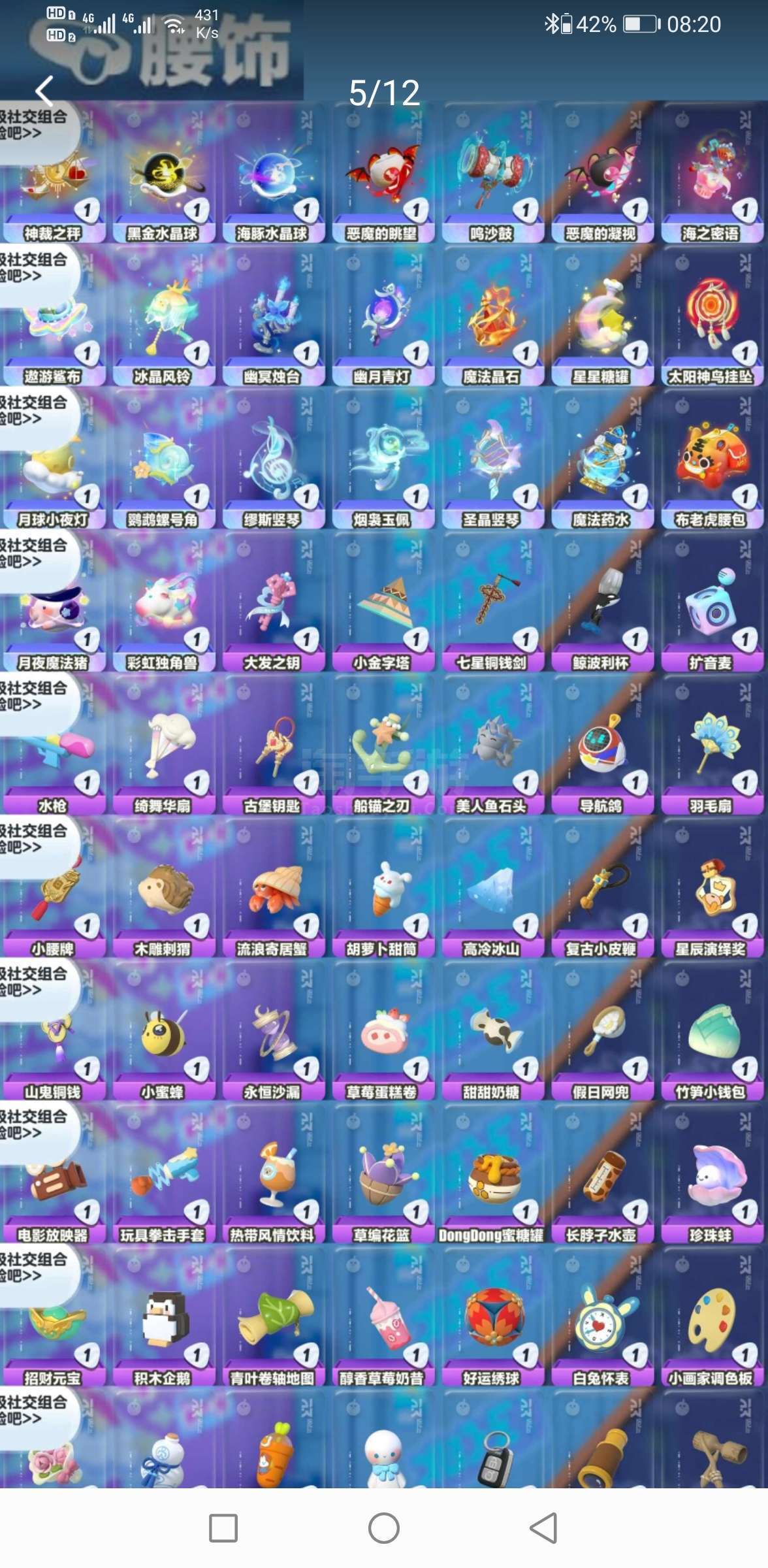
Task: Tap the back arrow beside 5/12
Action: [44, 91]
